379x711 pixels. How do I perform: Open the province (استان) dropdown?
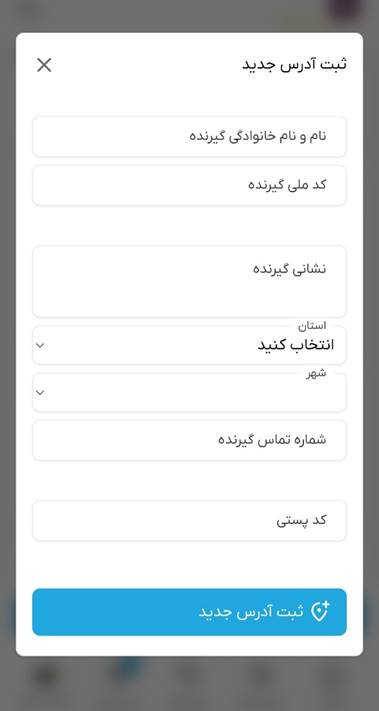point(190,345)
